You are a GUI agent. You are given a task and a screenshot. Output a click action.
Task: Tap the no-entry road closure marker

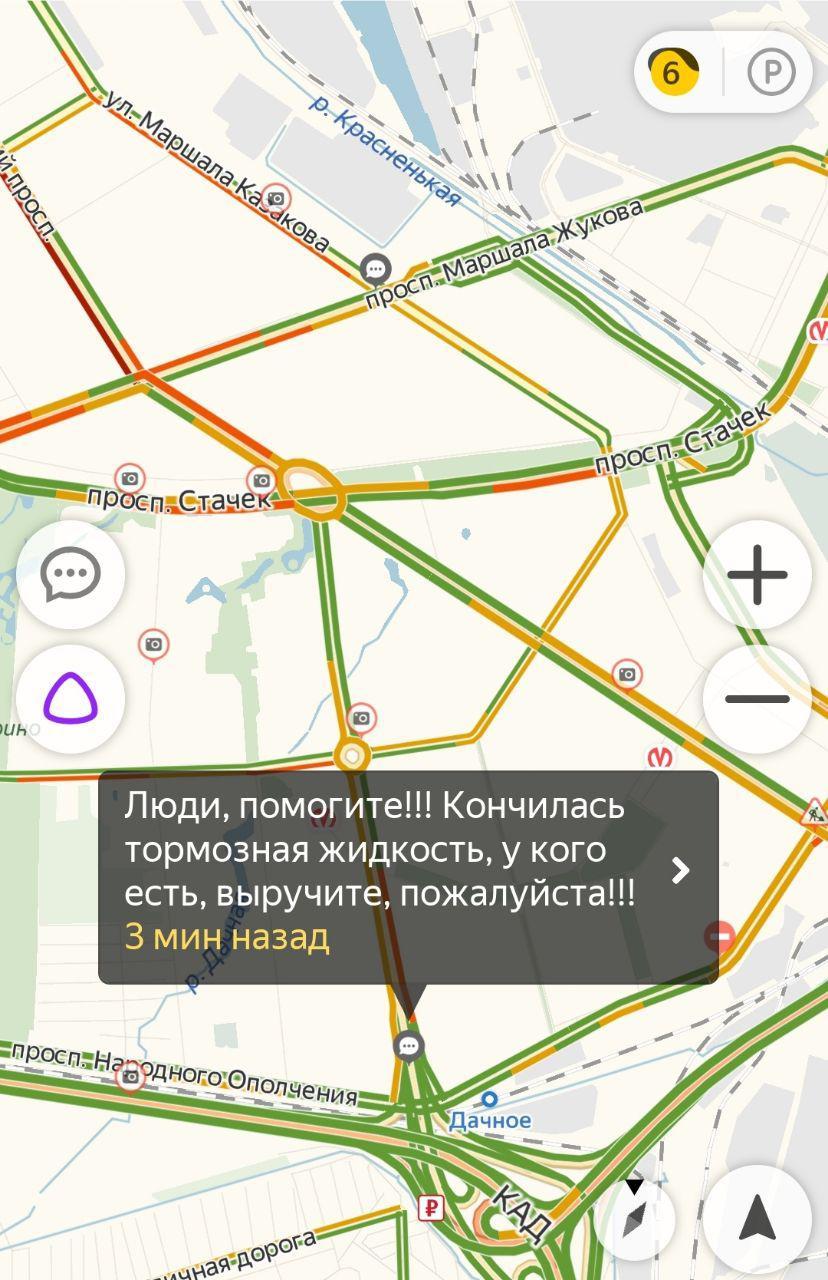coord(719,936)
